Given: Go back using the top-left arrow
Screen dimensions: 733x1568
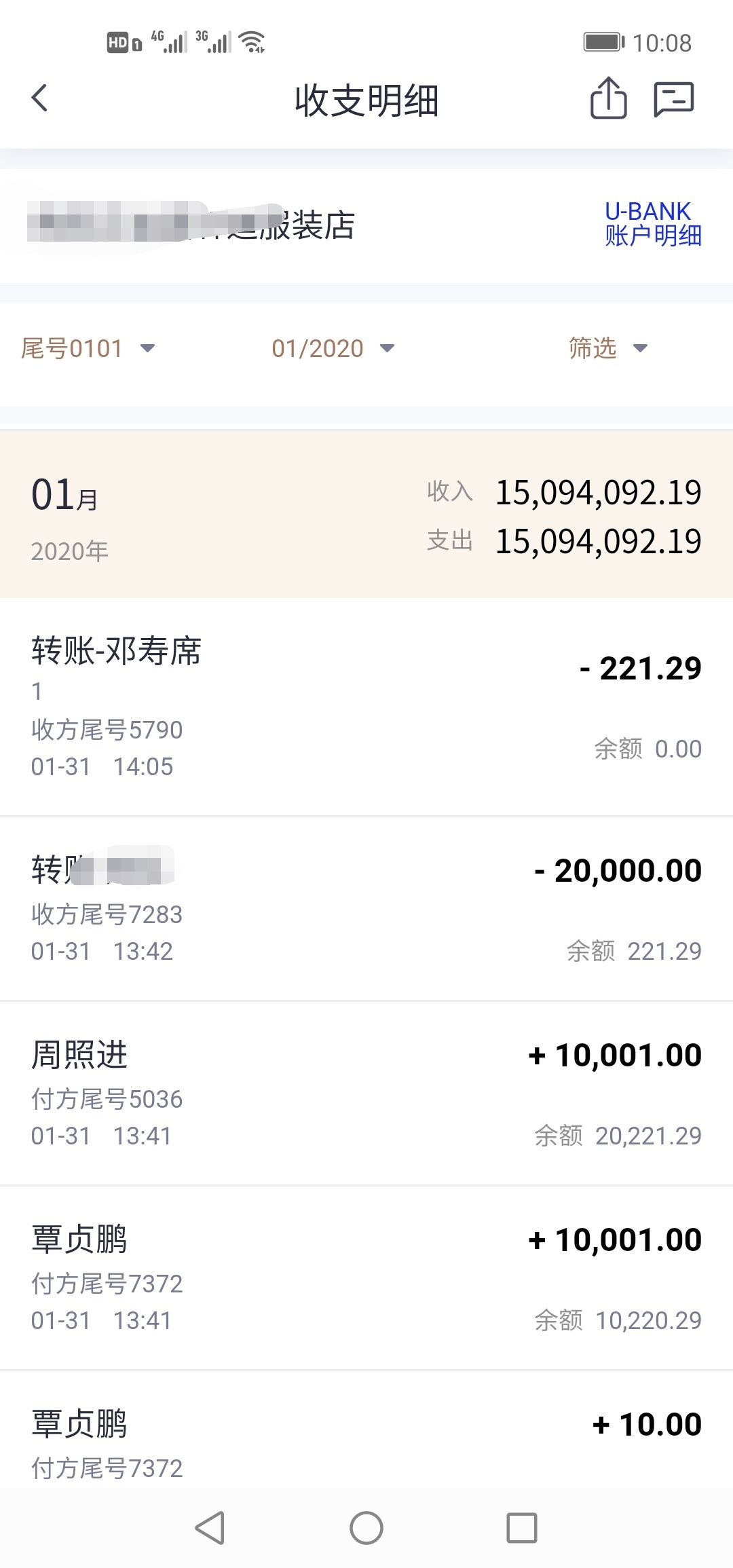Looking at the screenshot, I should [40, 98].
